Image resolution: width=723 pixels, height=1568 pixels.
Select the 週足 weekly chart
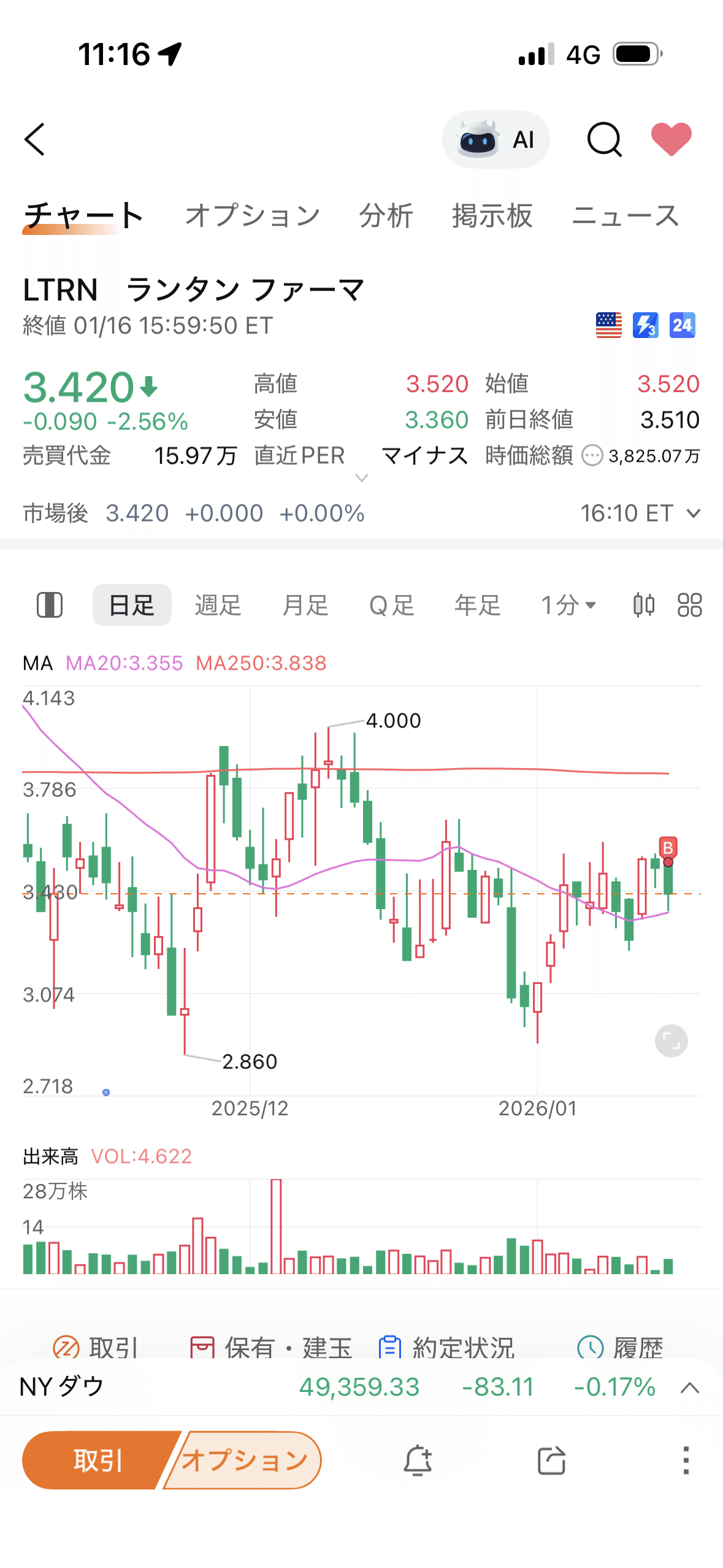218,605
